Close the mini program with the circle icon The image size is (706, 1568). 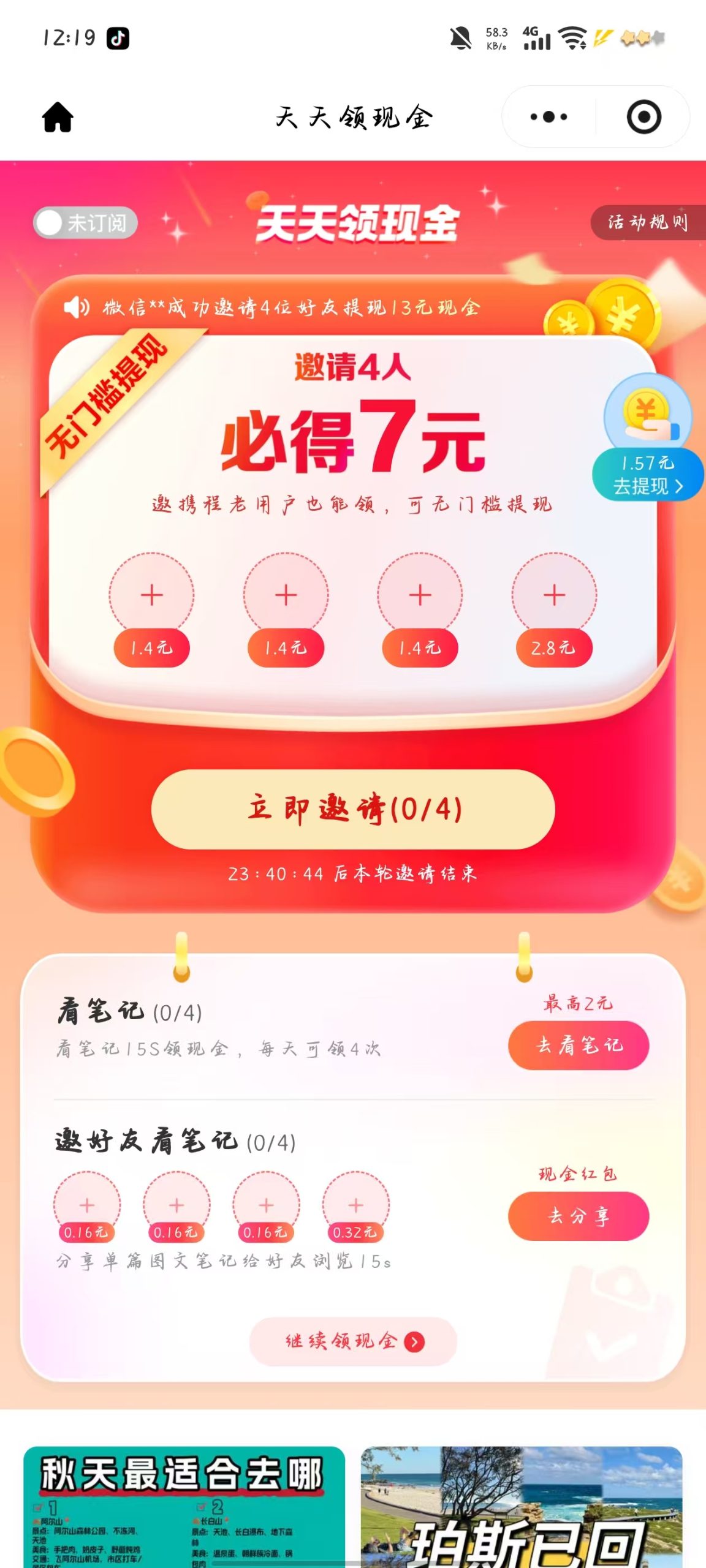point(643,116)
